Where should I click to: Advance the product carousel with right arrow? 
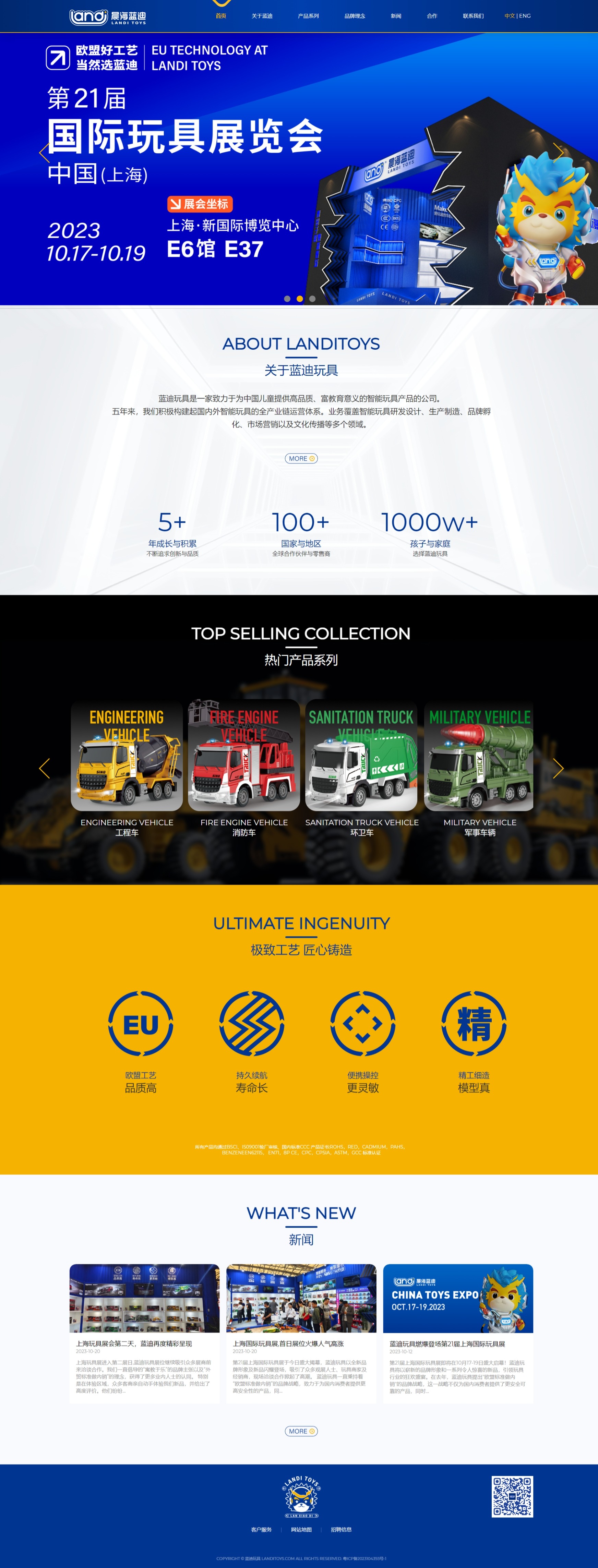[x=558, y=768]
